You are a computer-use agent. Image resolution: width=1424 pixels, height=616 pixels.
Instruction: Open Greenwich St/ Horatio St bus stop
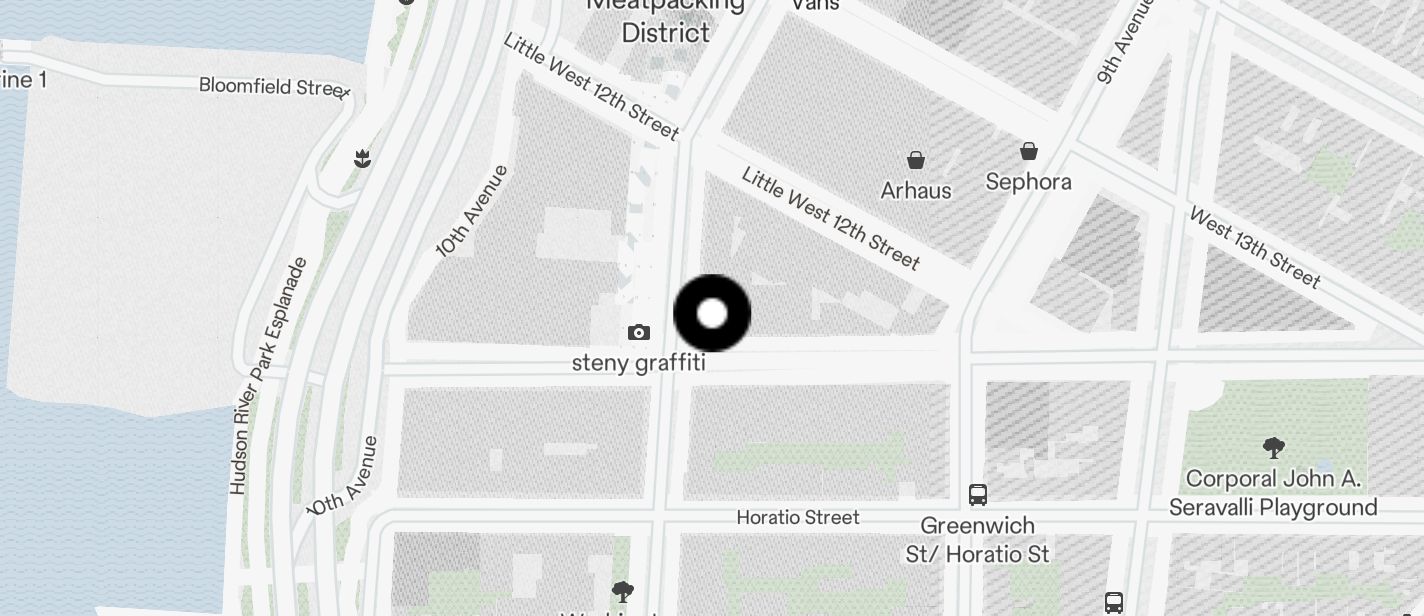pos(978,495)
